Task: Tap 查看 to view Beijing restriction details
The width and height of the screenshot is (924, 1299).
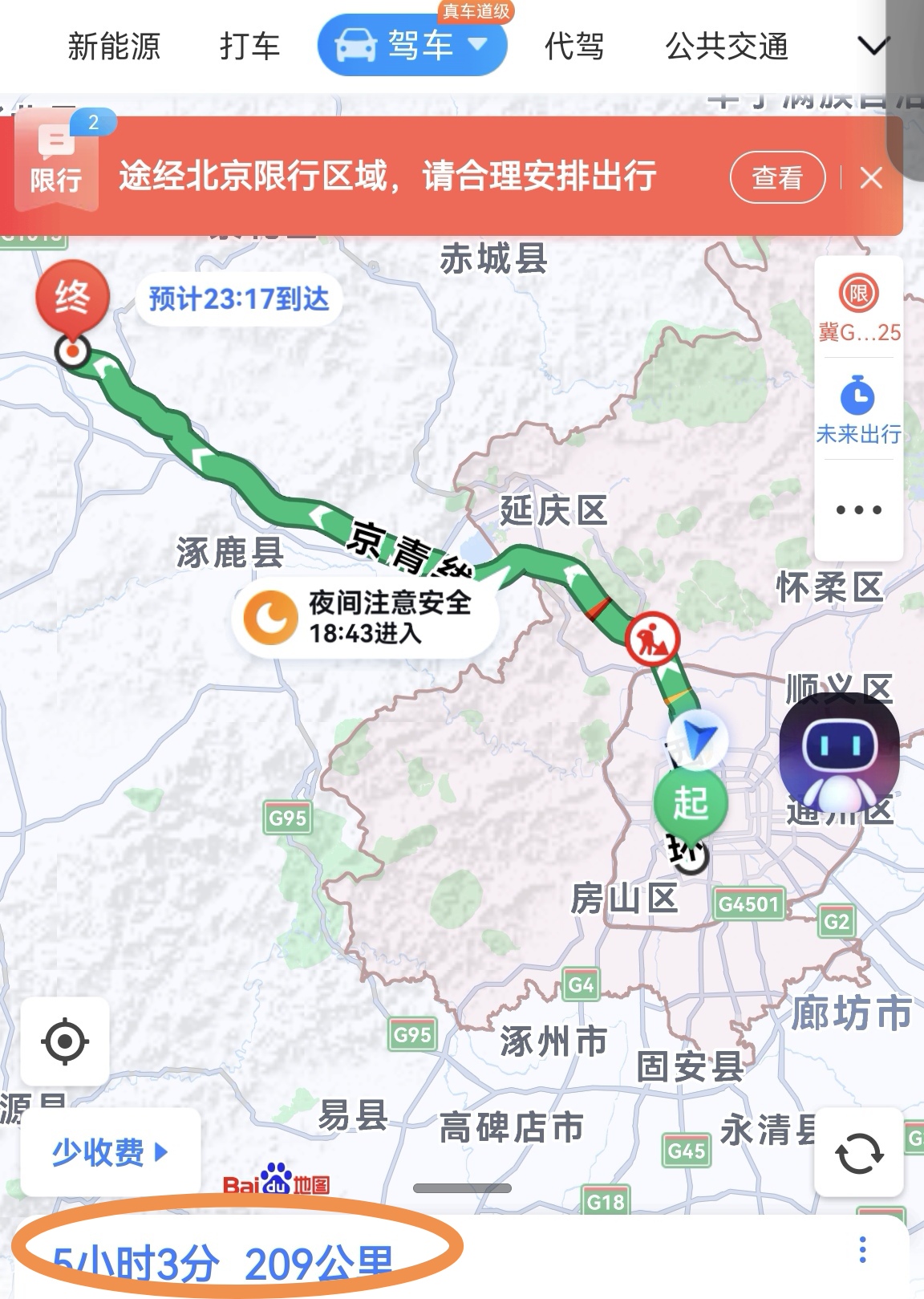Action: point(777,177)
